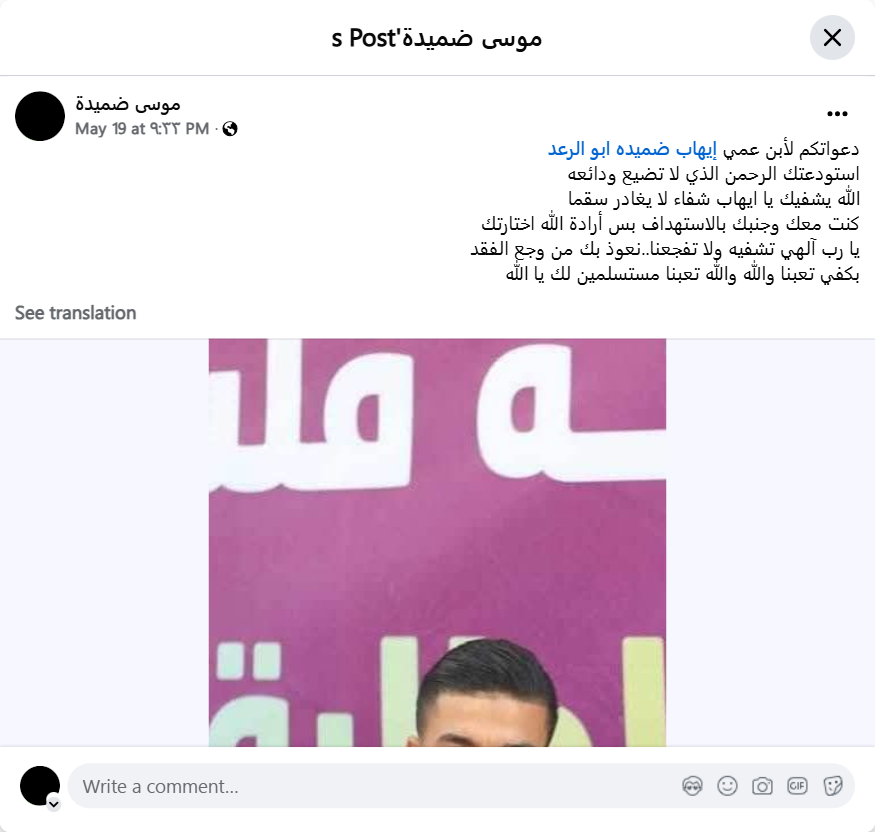
Task: Insert an avatar sticker in comment
Action: click(692, 787)
